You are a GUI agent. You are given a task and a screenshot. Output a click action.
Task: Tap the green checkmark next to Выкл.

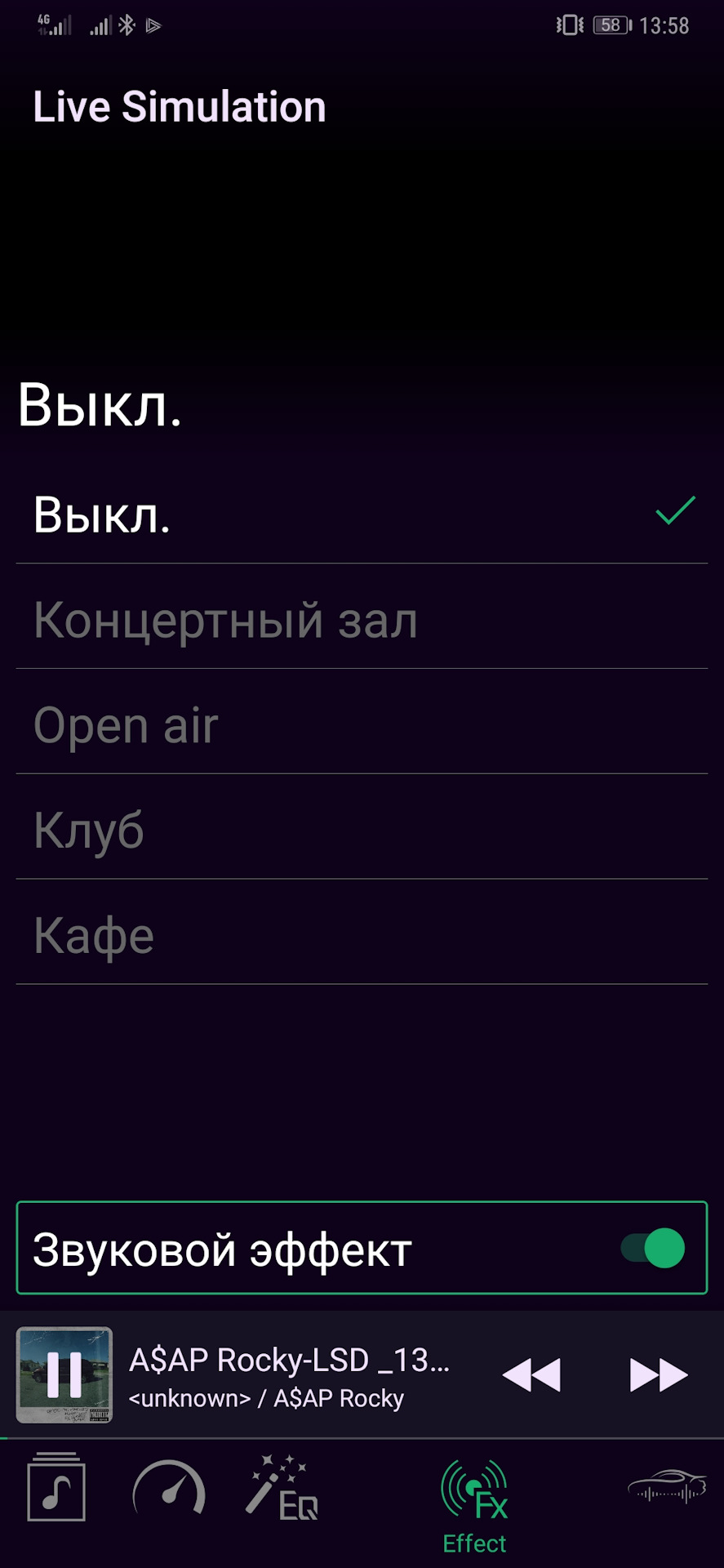pyautogui.click(x=673, y=513)
